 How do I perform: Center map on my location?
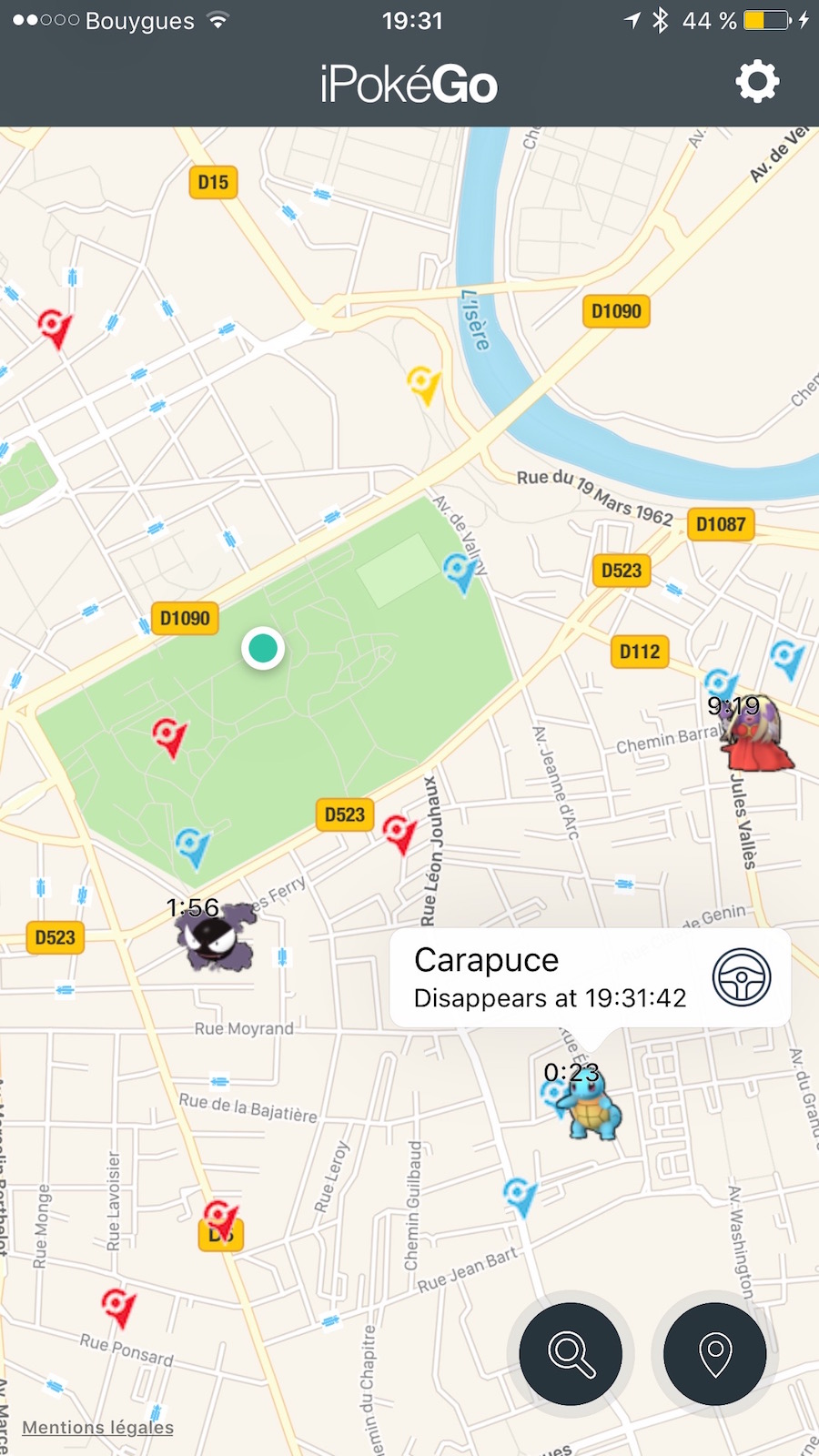tap(715, 1353)
